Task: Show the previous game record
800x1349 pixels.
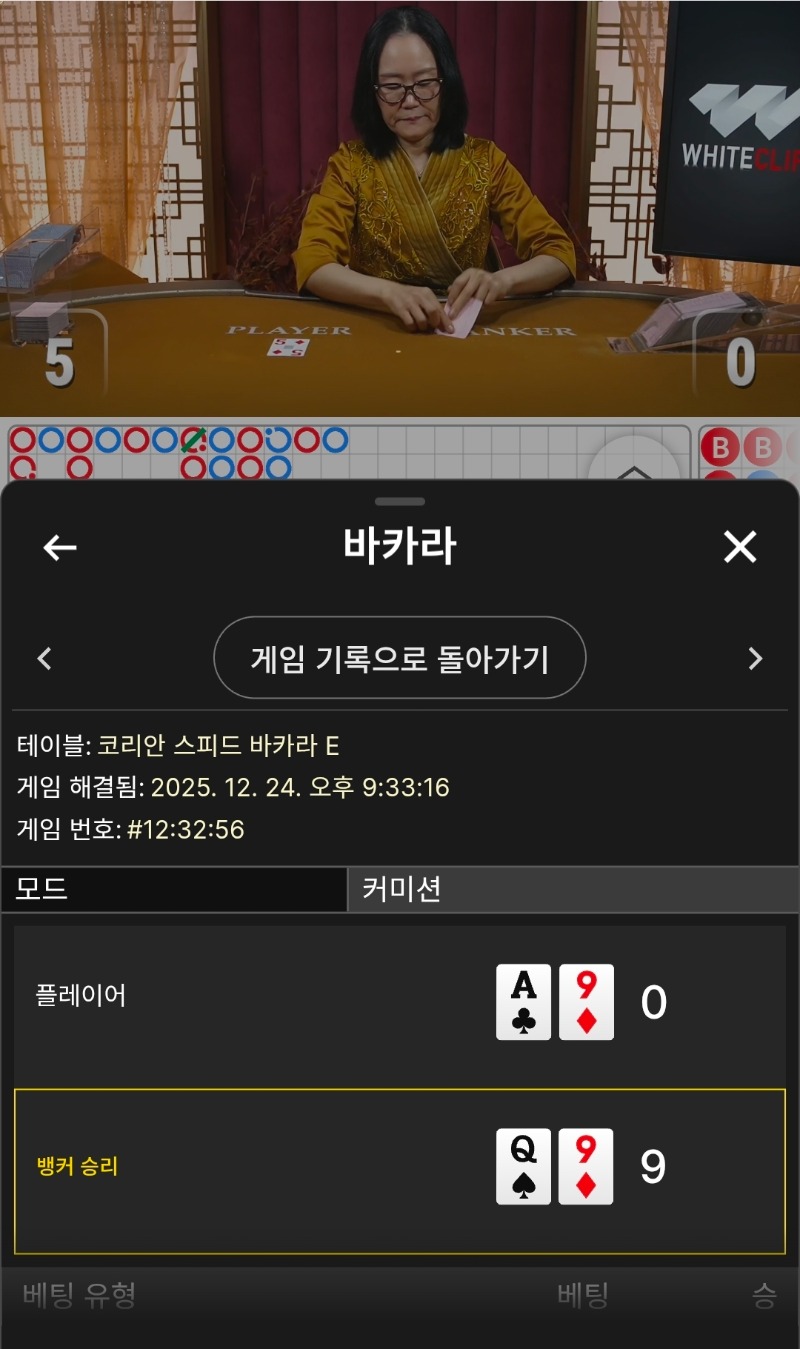Action: coord(44,658)
